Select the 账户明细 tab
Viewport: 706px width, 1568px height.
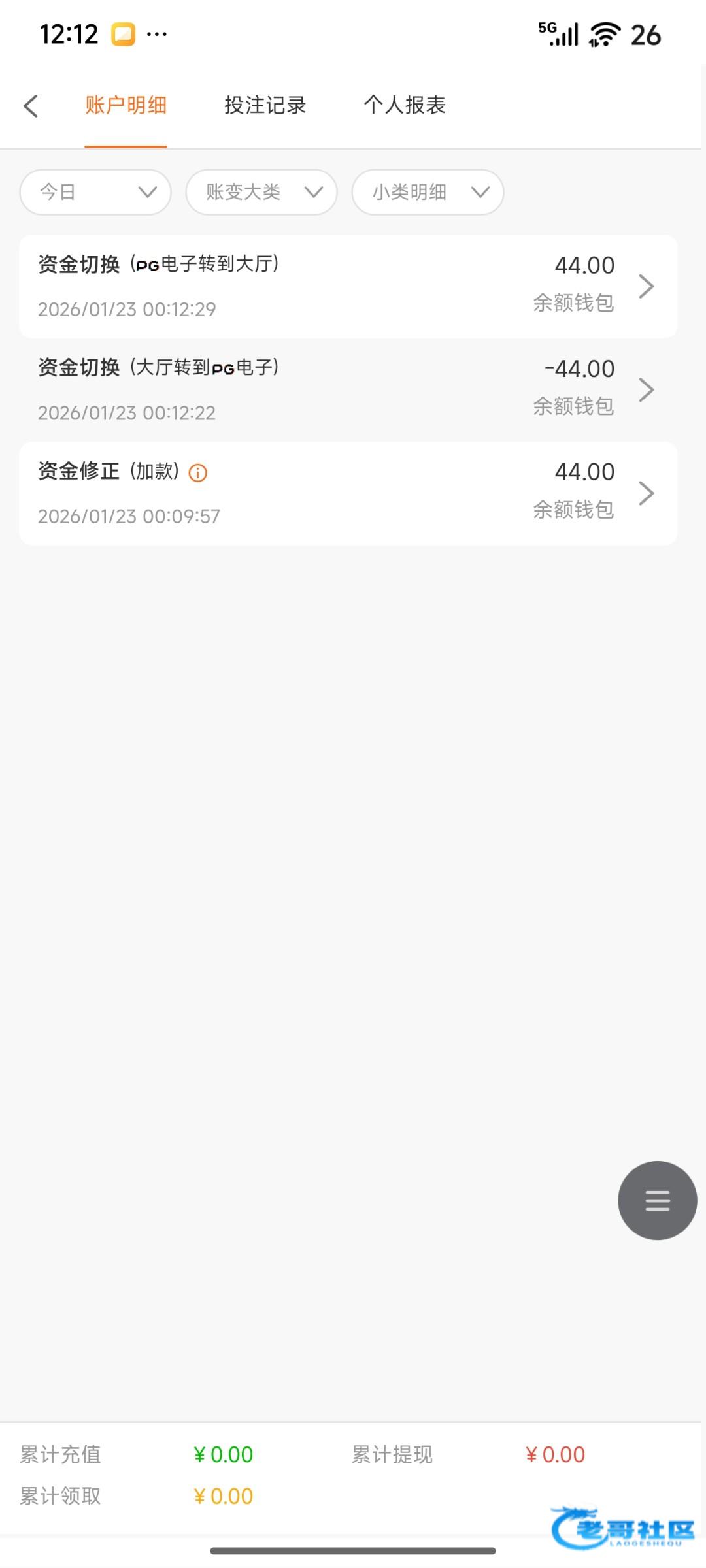tap(126, 105)
